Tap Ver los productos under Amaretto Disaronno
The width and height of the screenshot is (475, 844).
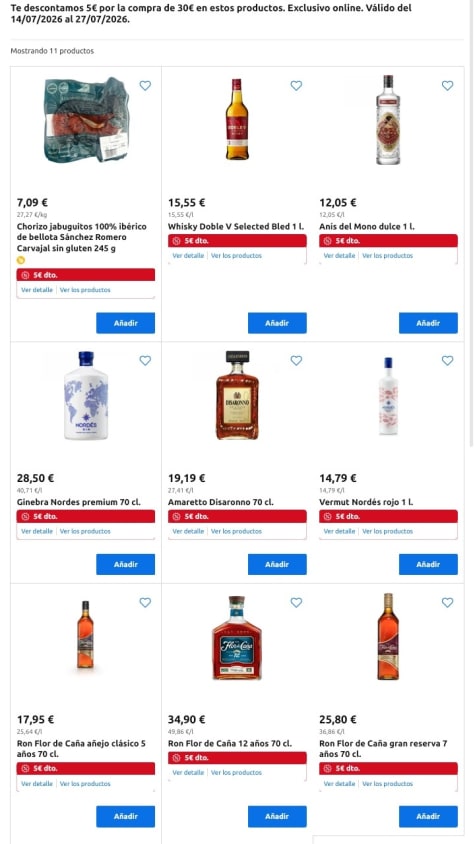[x=236, y=531]
